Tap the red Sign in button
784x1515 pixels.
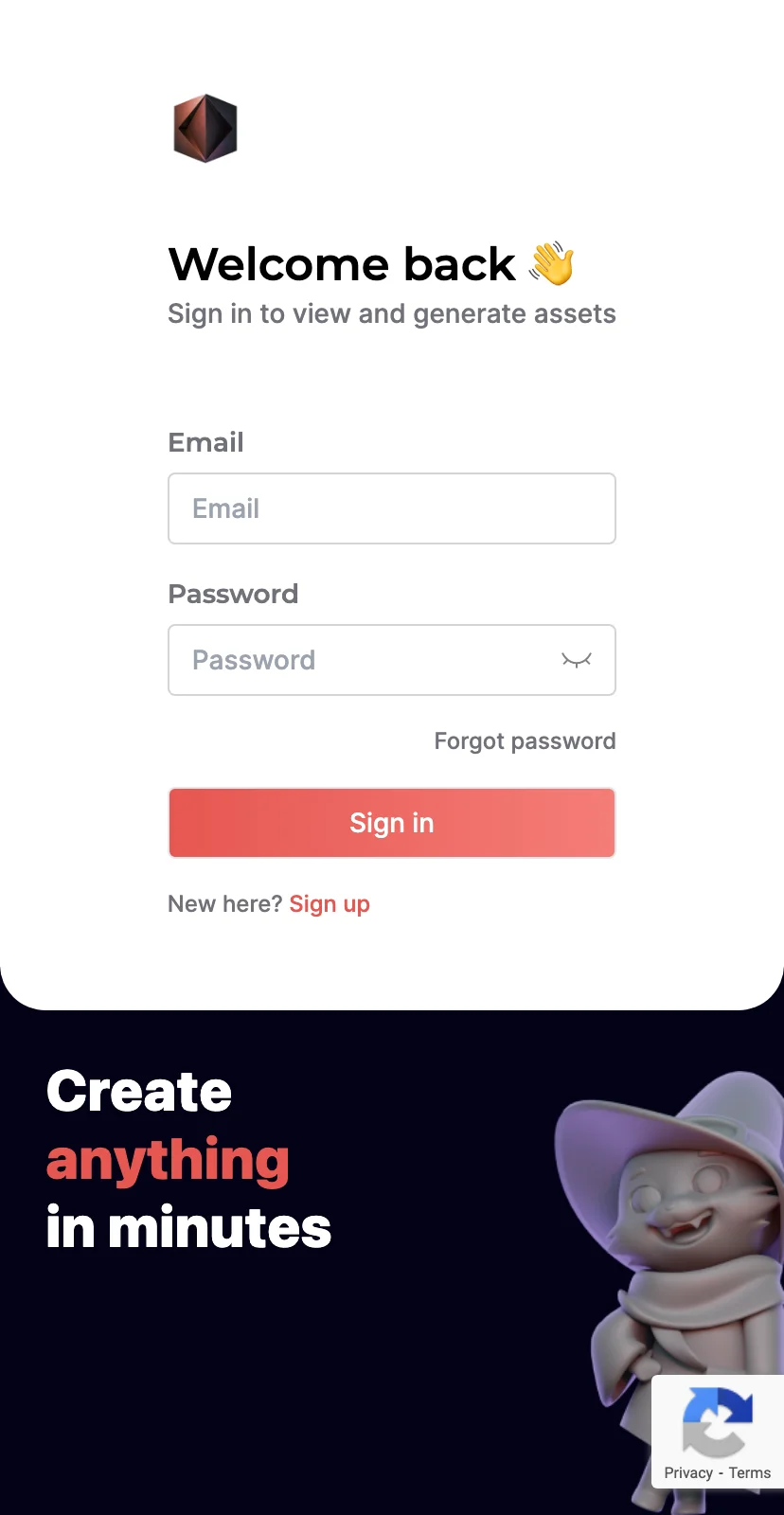click(x=392, y=823)
